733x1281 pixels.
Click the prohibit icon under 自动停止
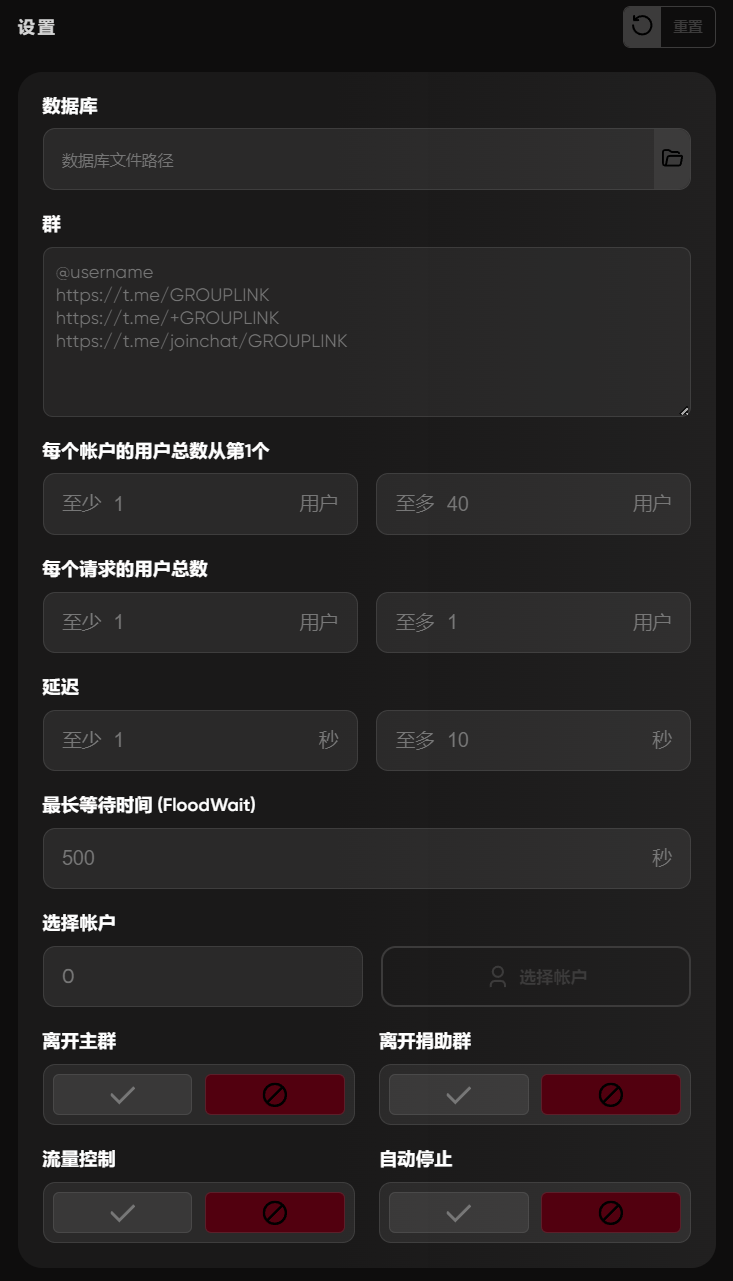pyautogui.click(x=611, y=1212)
